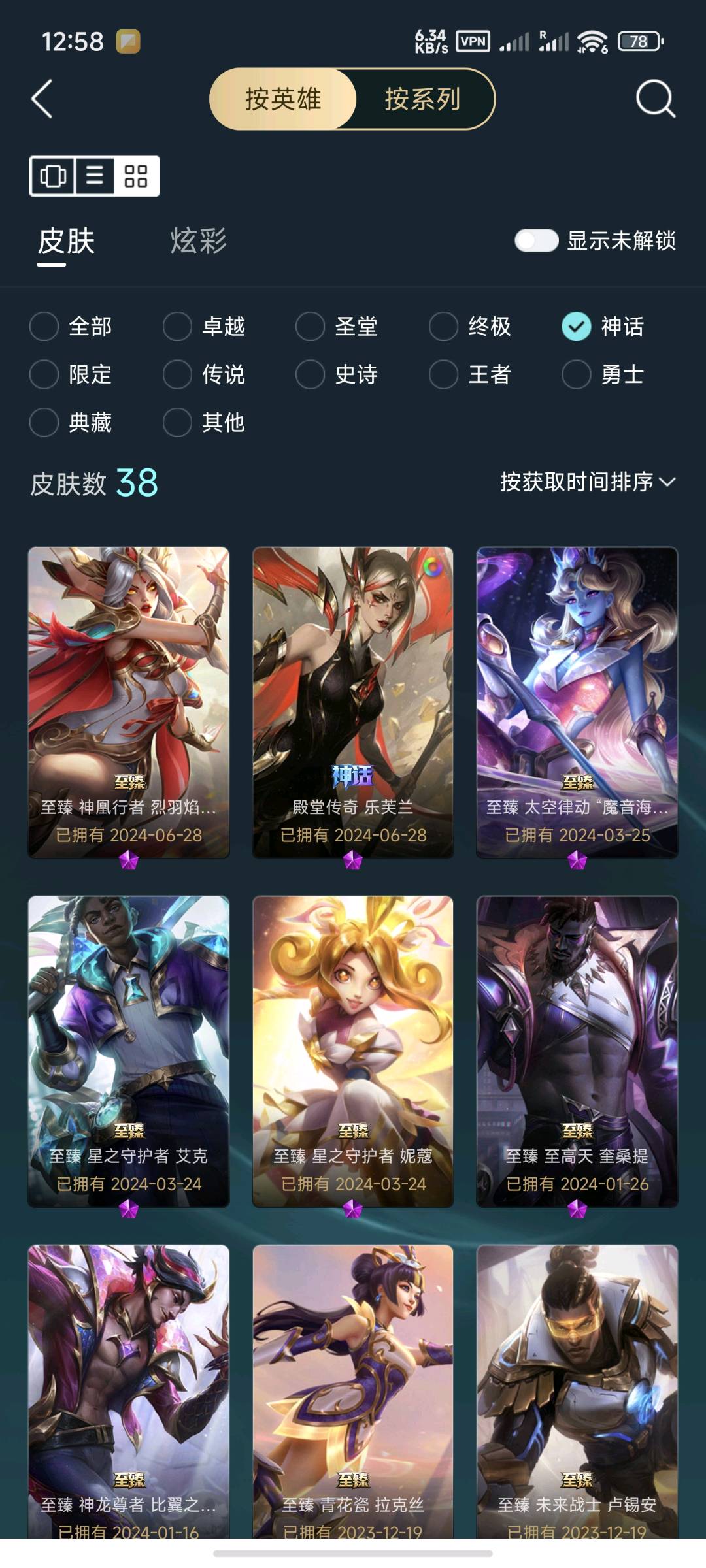The image size is (706, 1568).
Task: Switch to grid view layout
Action: (x=136, y=176)
